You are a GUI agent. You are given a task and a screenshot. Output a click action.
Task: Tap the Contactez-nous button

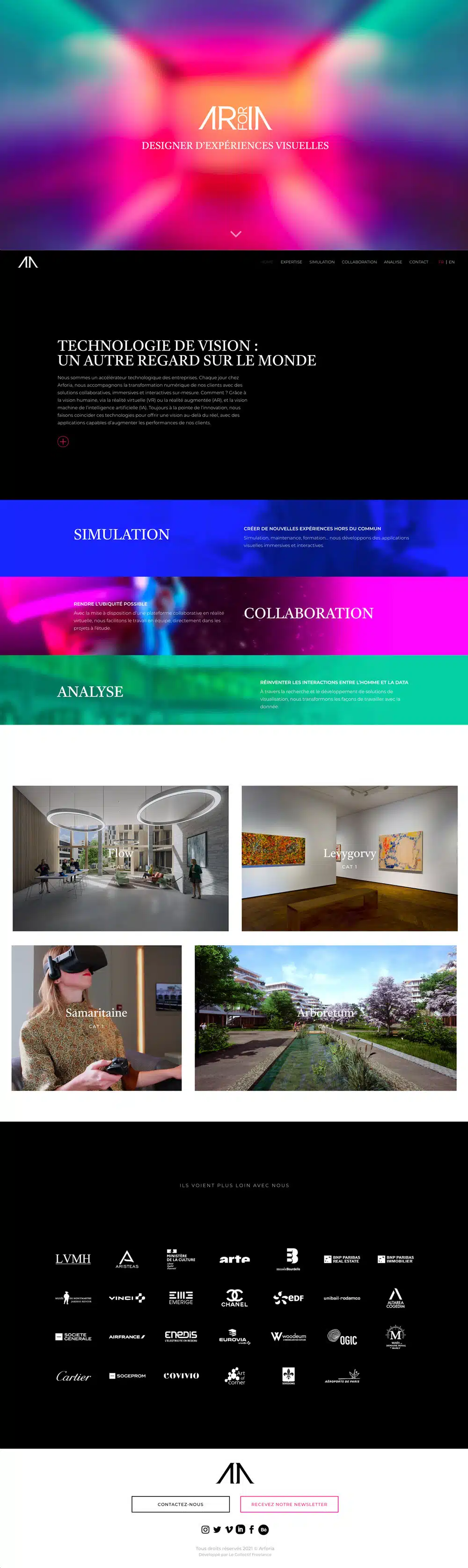180,1503
